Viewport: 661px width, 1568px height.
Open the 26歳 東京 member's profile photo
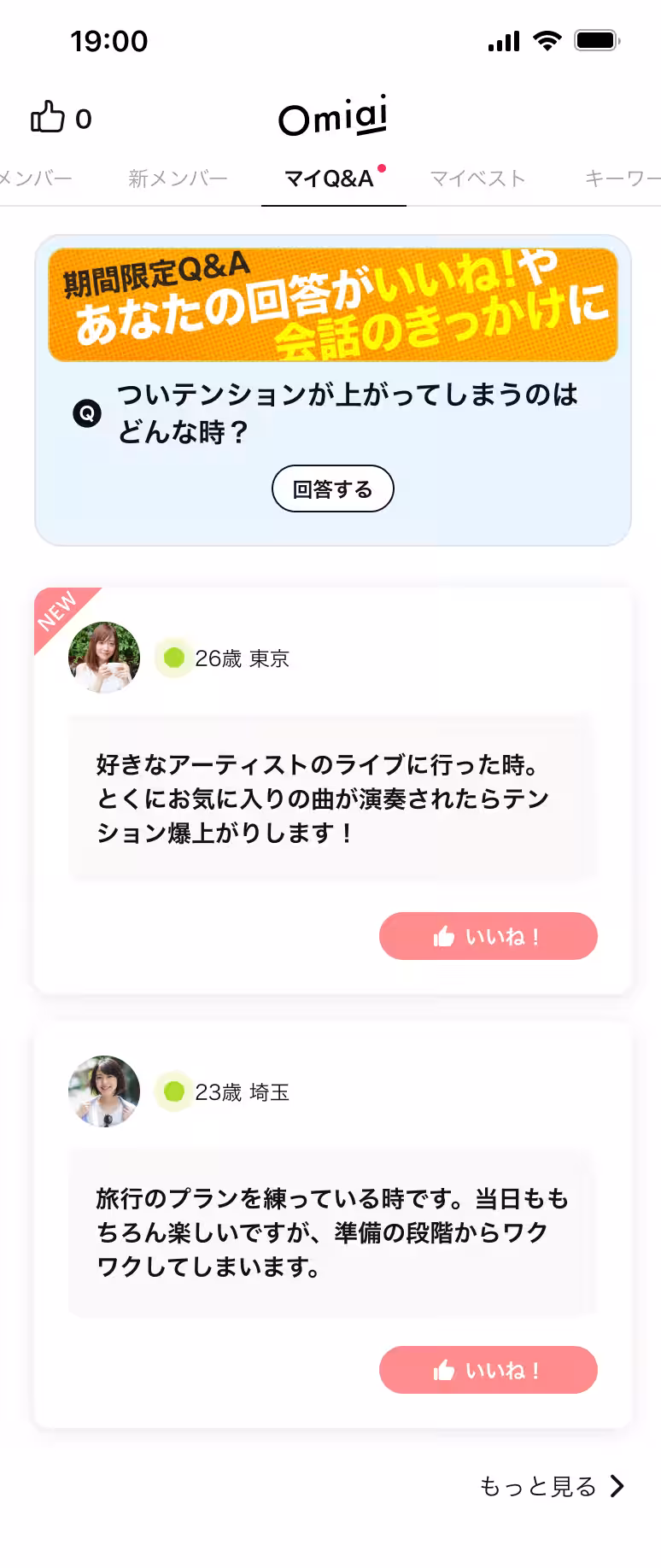(103, 656)
